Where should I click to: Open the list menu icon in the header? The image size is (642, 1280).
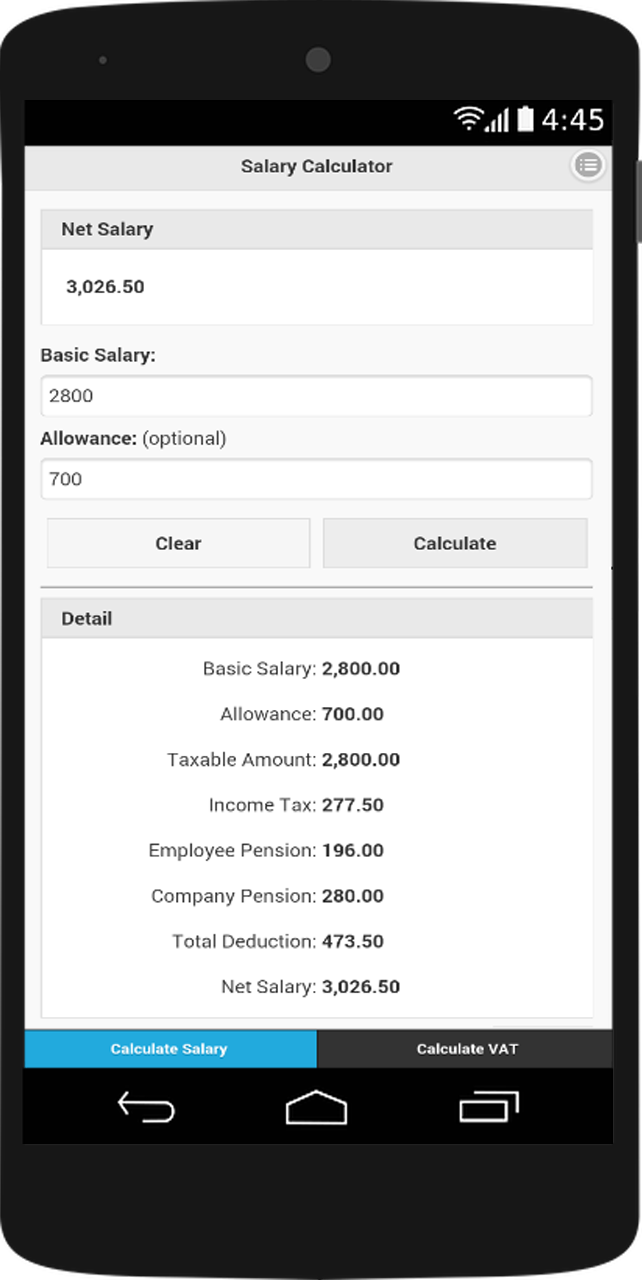588,166
